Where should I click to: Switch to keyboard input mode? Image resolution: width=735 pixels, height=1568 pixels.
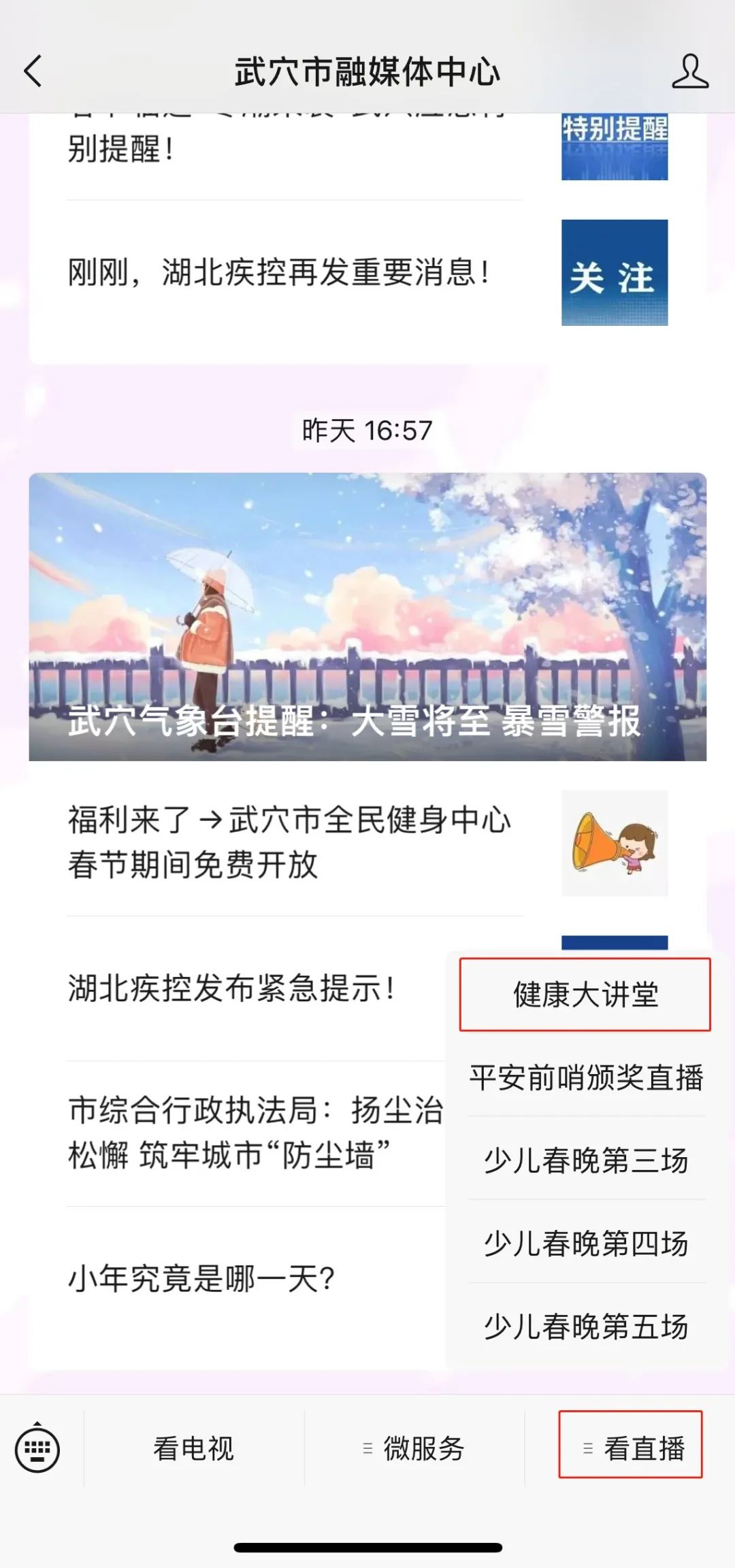pyautogui.click(x=37, y=1447)
